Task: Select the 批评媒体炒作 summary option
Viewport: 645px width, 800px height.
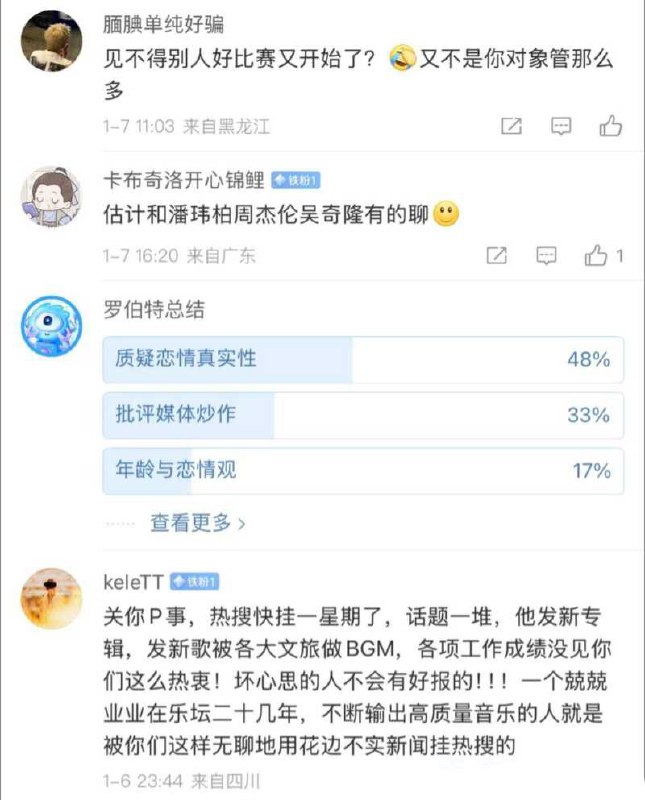Action: (x=363, y=415)
